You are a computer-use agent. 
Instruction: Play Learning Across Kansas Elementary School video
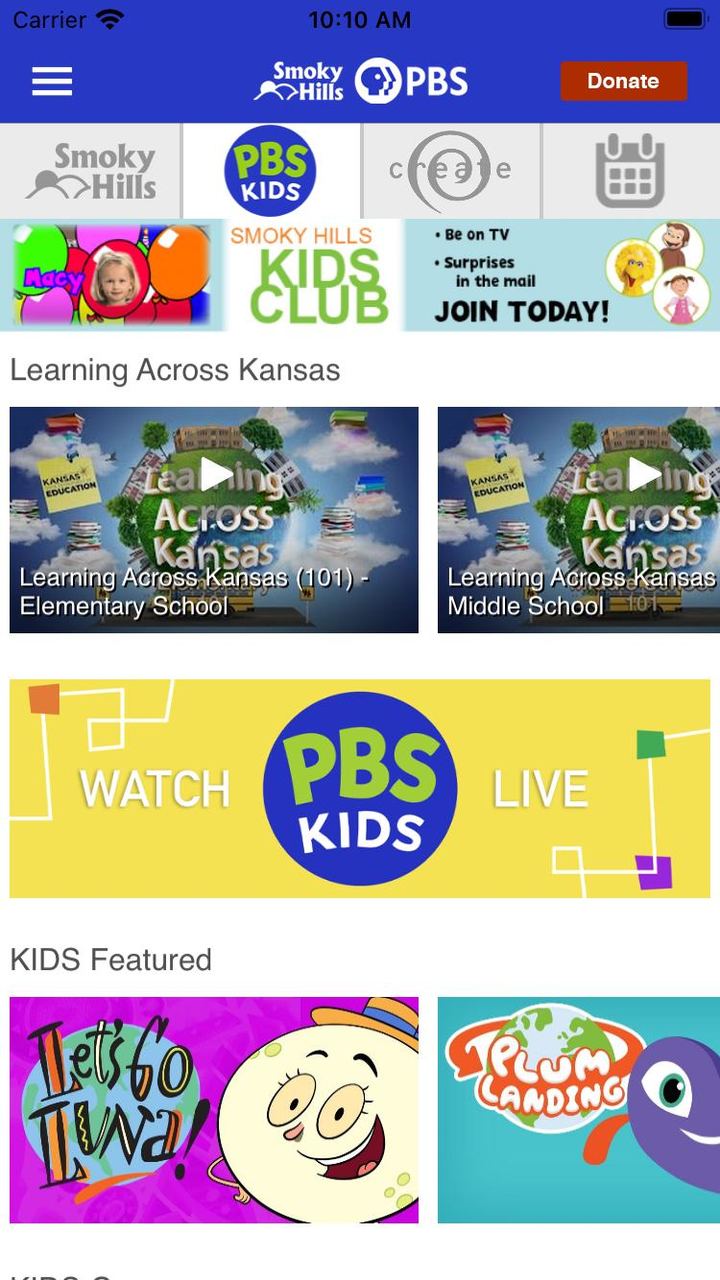214,519
